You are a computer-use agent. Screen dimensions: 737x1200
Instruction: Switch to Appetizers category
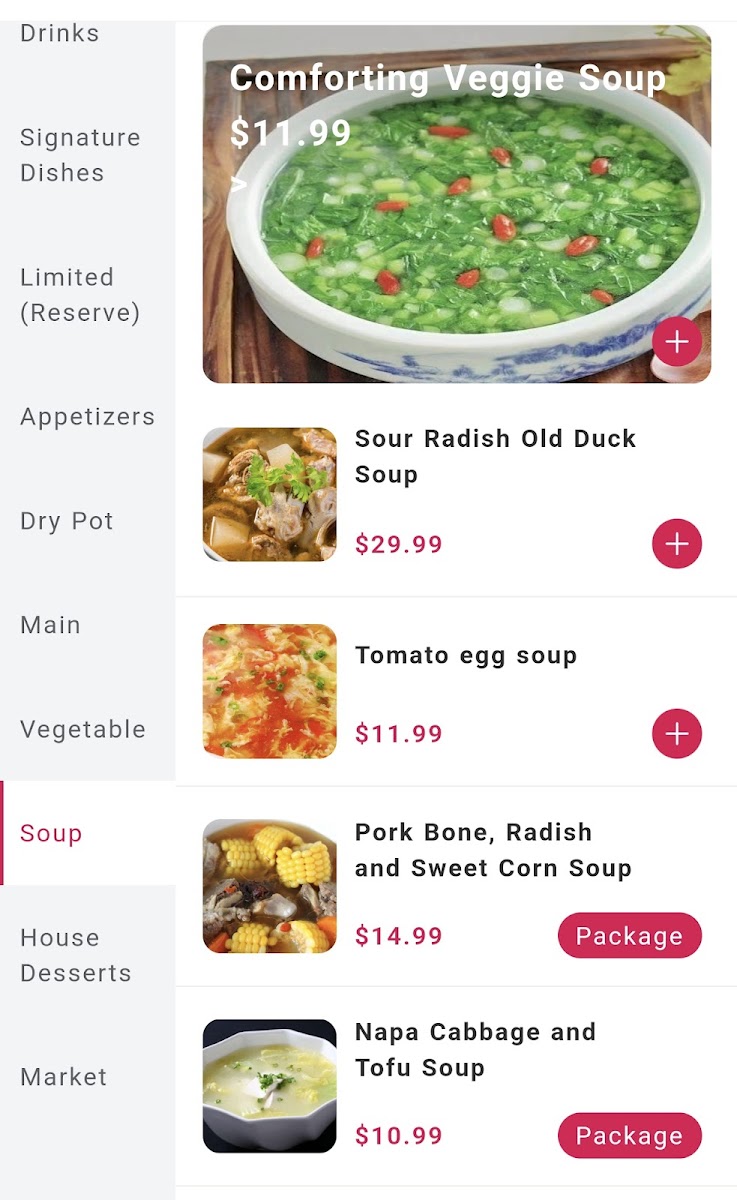tap(88, 417)
